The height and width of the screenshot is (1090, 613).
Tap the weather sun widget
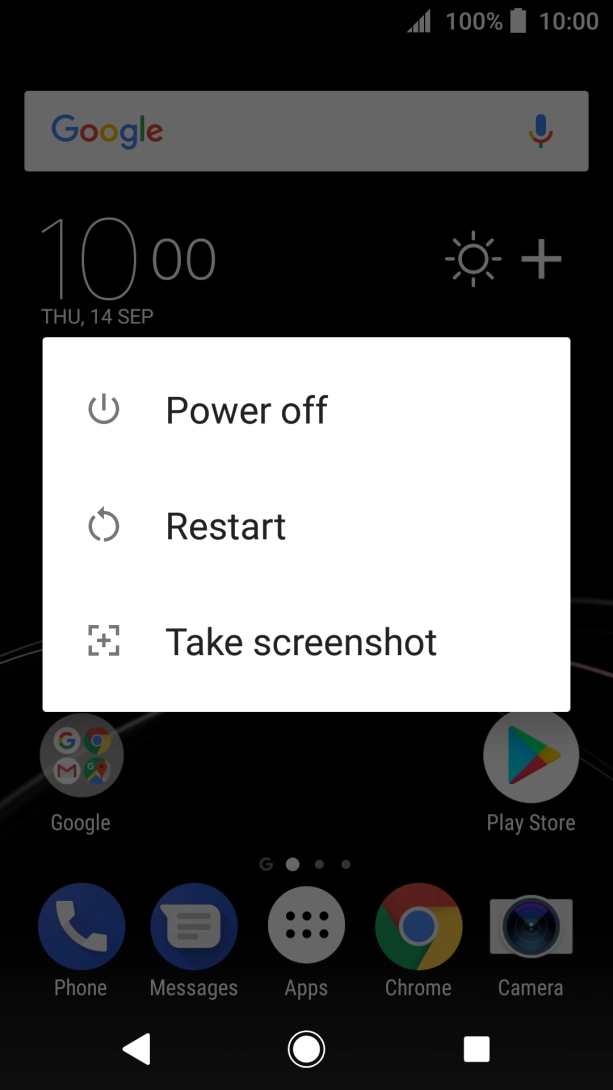(473, 259)
